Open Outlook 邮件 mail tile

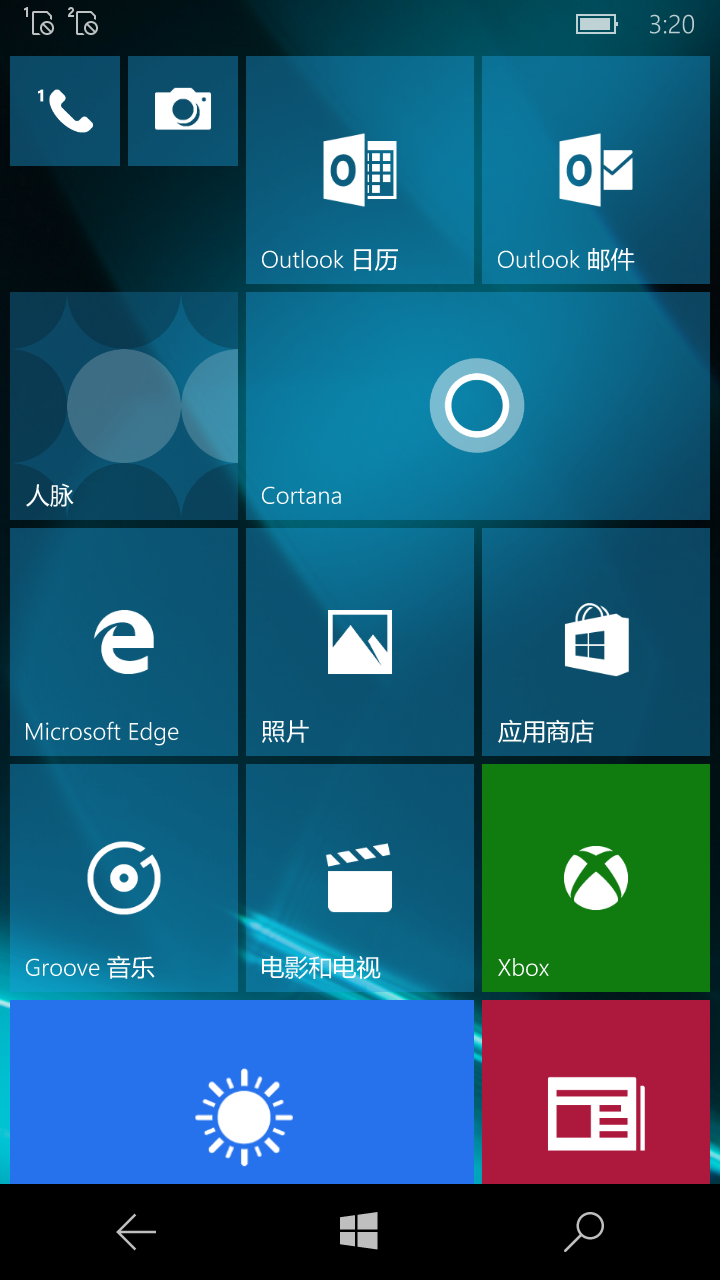point(596,170)
